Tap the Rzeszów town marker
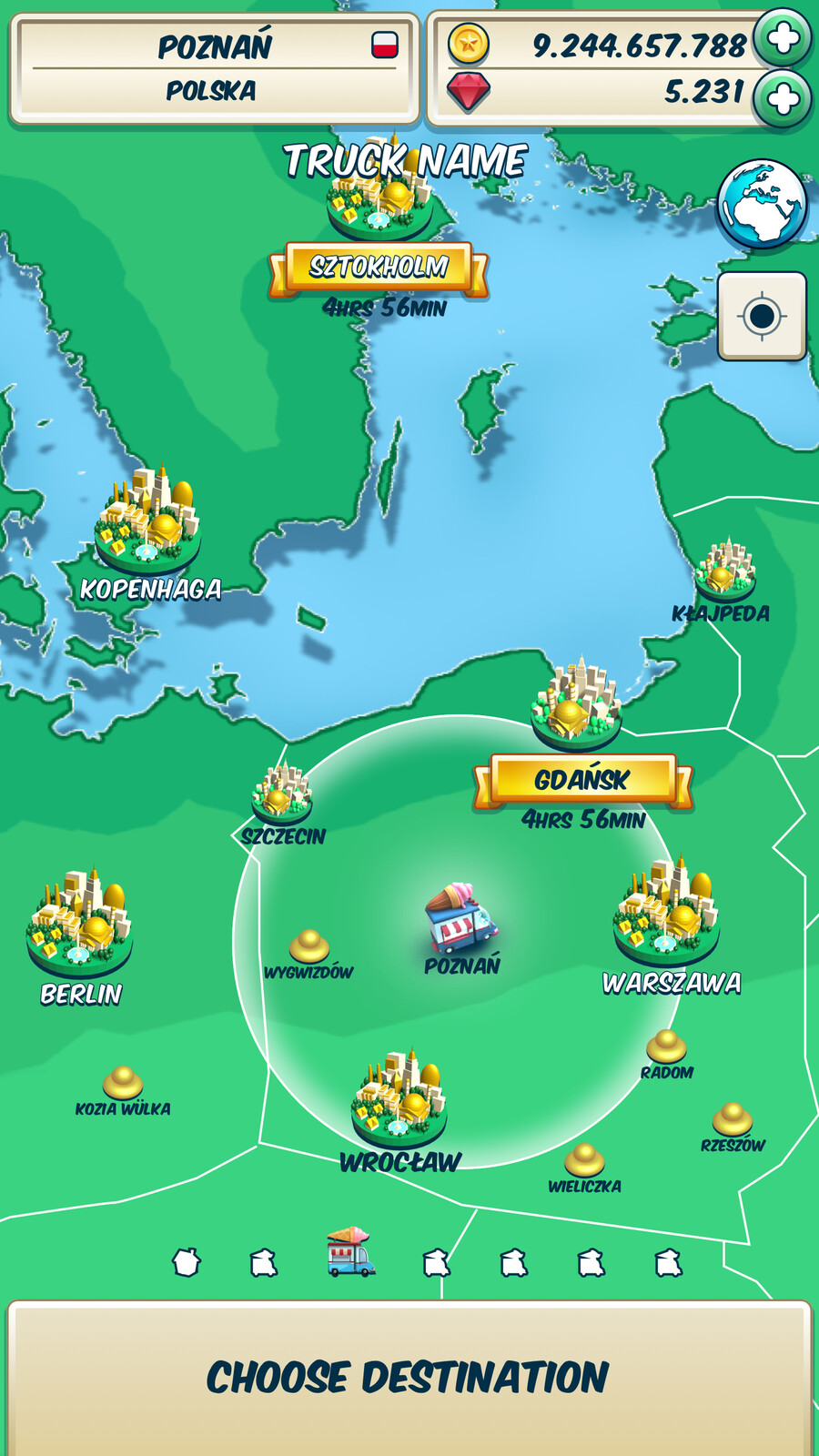This screenshot has width=819, height=1456. 733,1120
